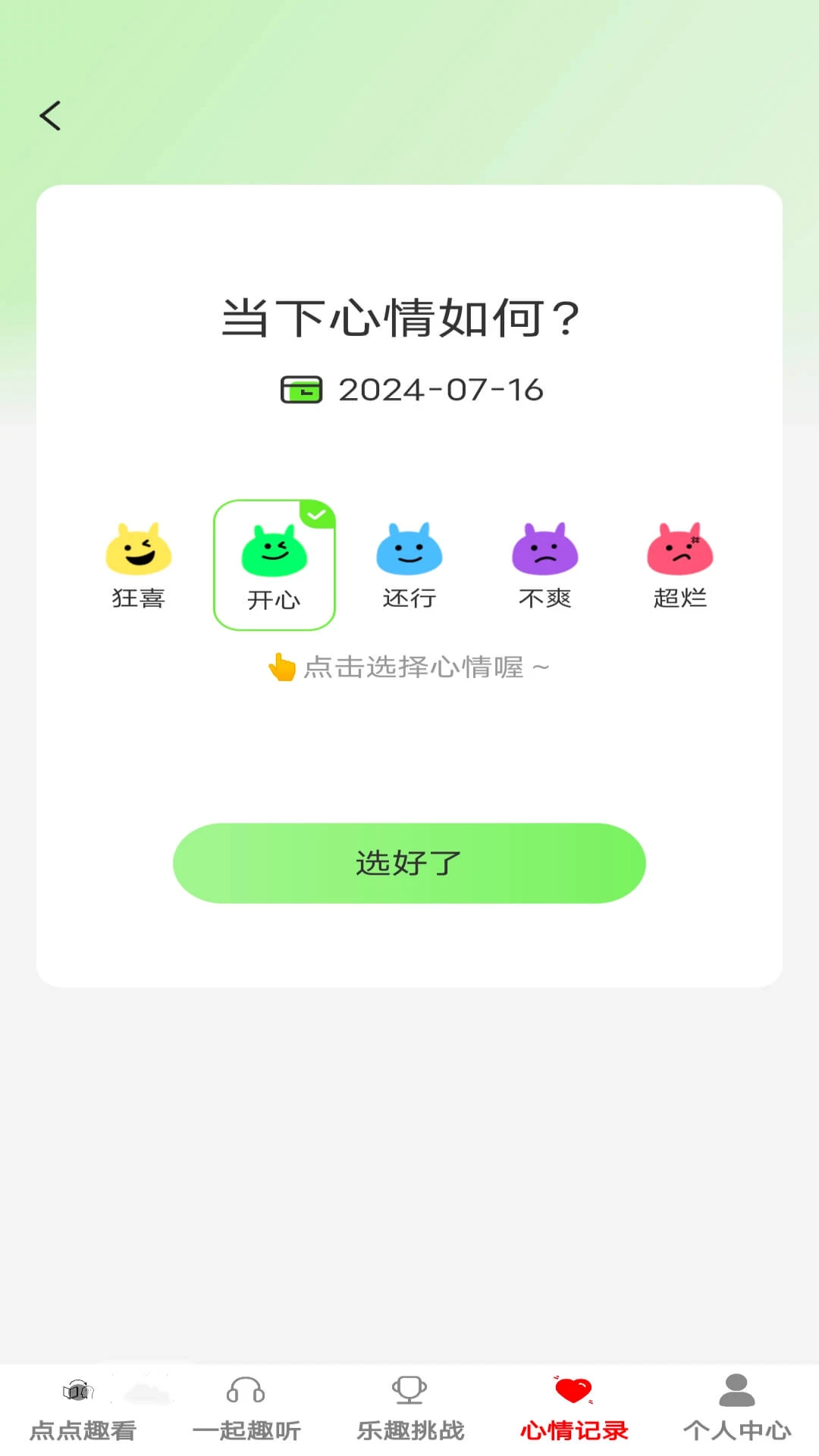819x1456 pixels.
Task: Toggle the checkmark on the 开心 selection
Action: coord(318,513)
